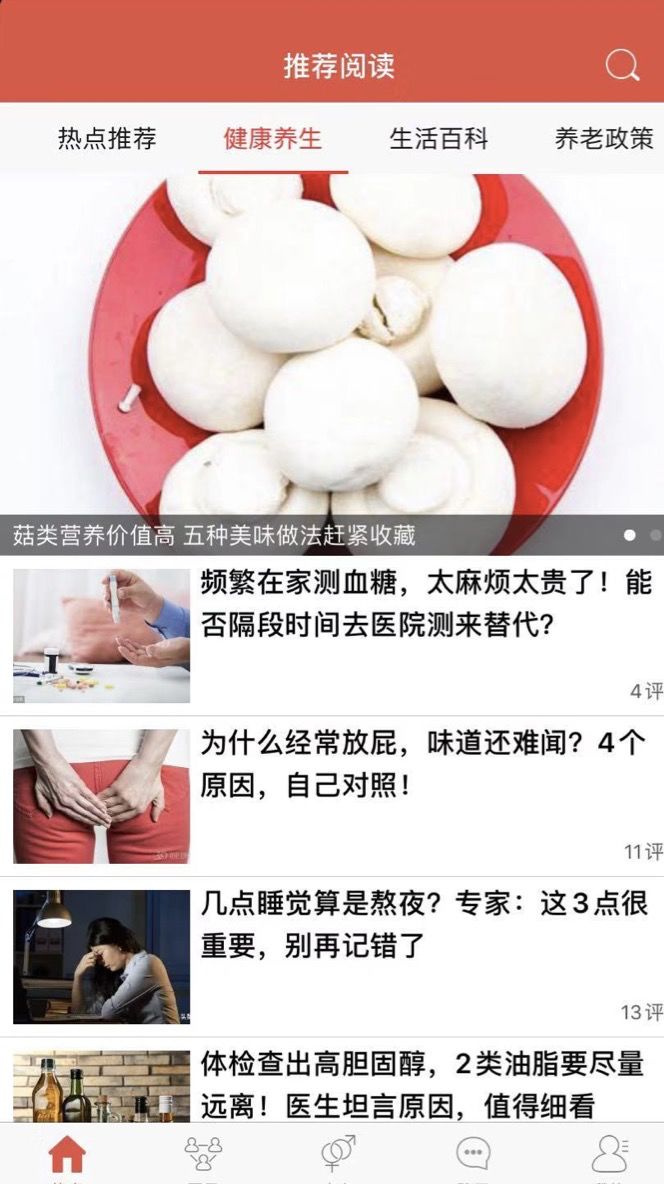Open the 养老政策 tab
Viewport: 664px width, 1184px height.
click(604, 139)
